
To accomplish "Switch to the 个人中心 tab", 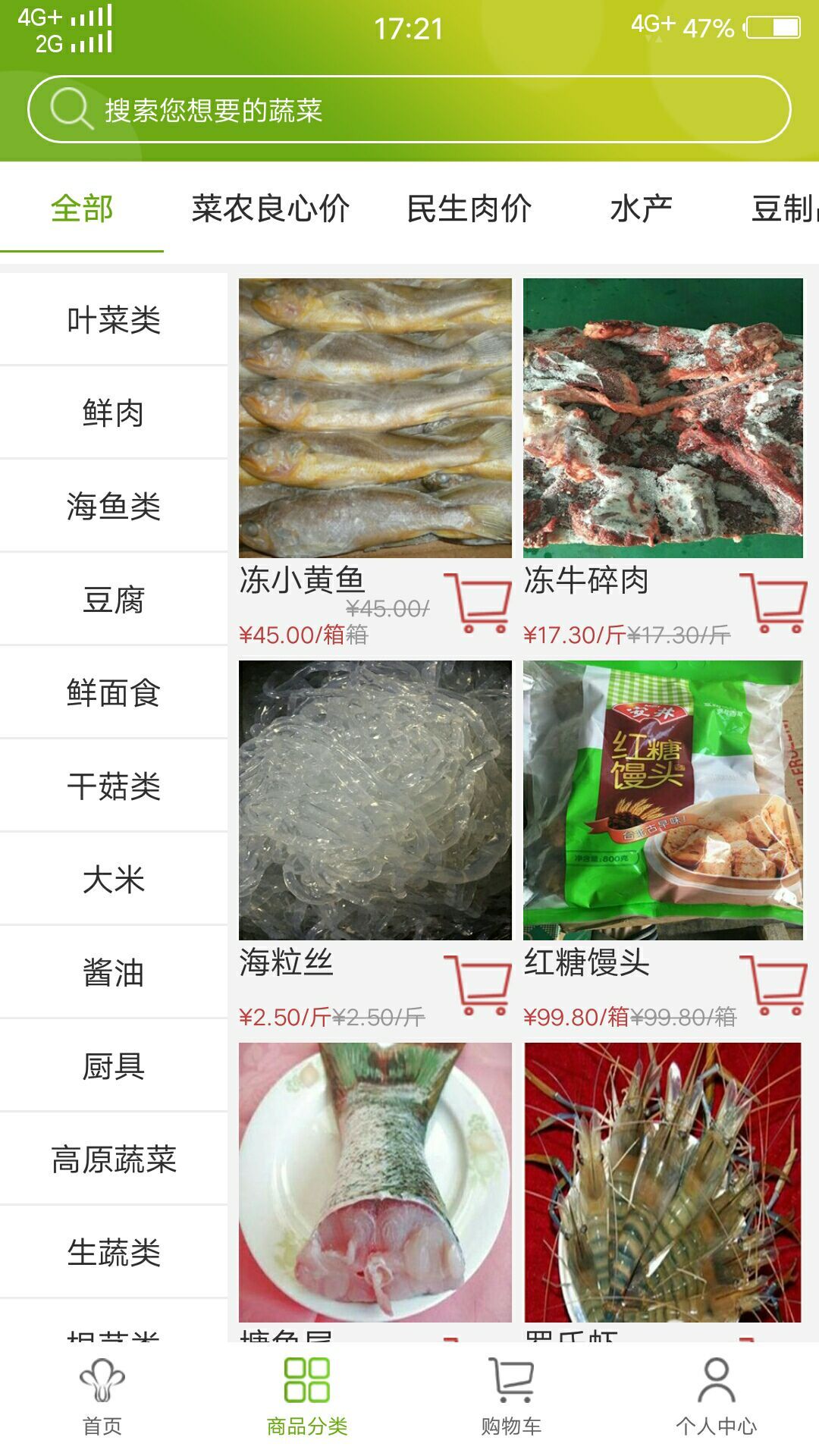I will point(716,1397).
